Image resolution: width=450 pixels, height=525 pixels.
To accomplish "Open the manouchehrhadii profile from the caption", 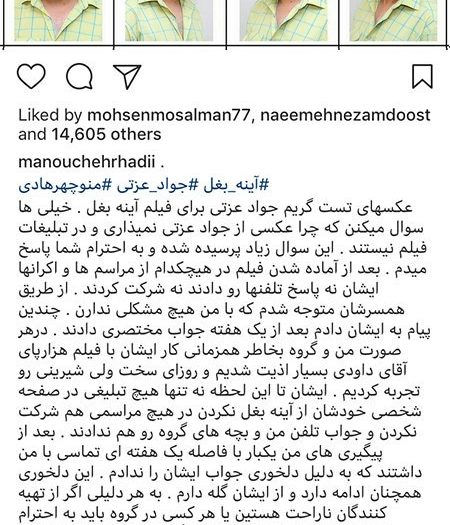I will 87,162.
